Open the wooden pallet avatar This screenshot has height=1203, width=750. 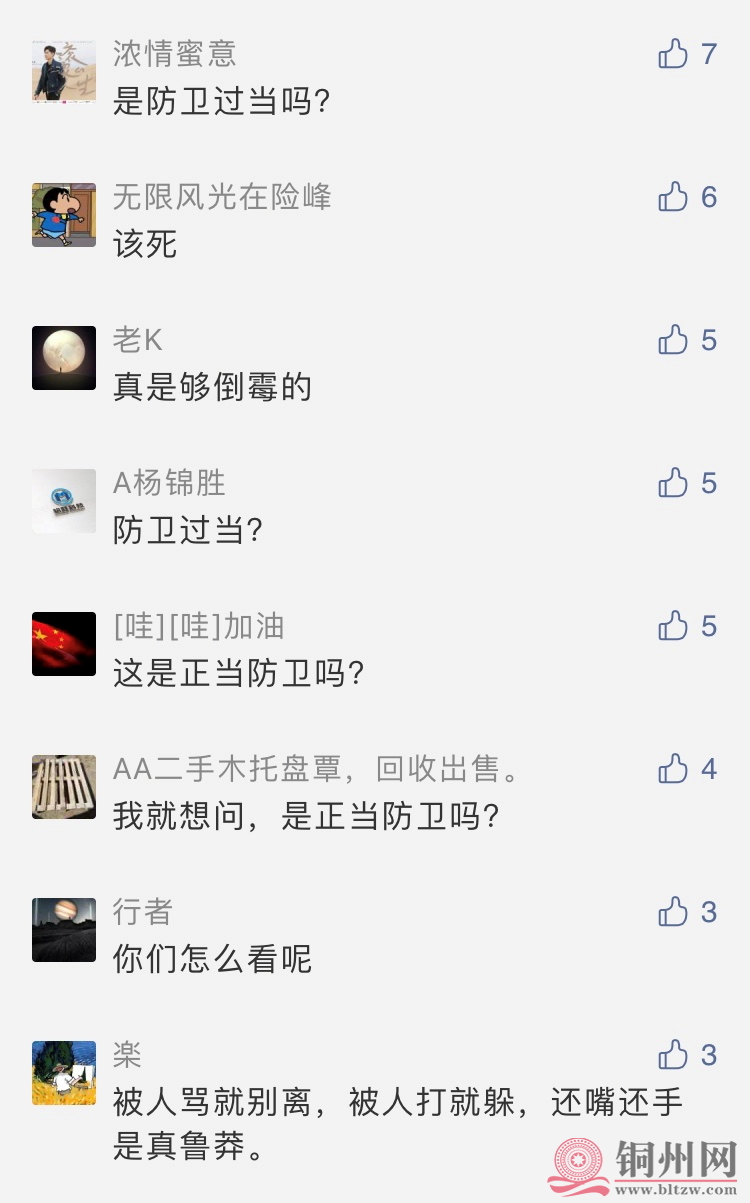[63, 787]
